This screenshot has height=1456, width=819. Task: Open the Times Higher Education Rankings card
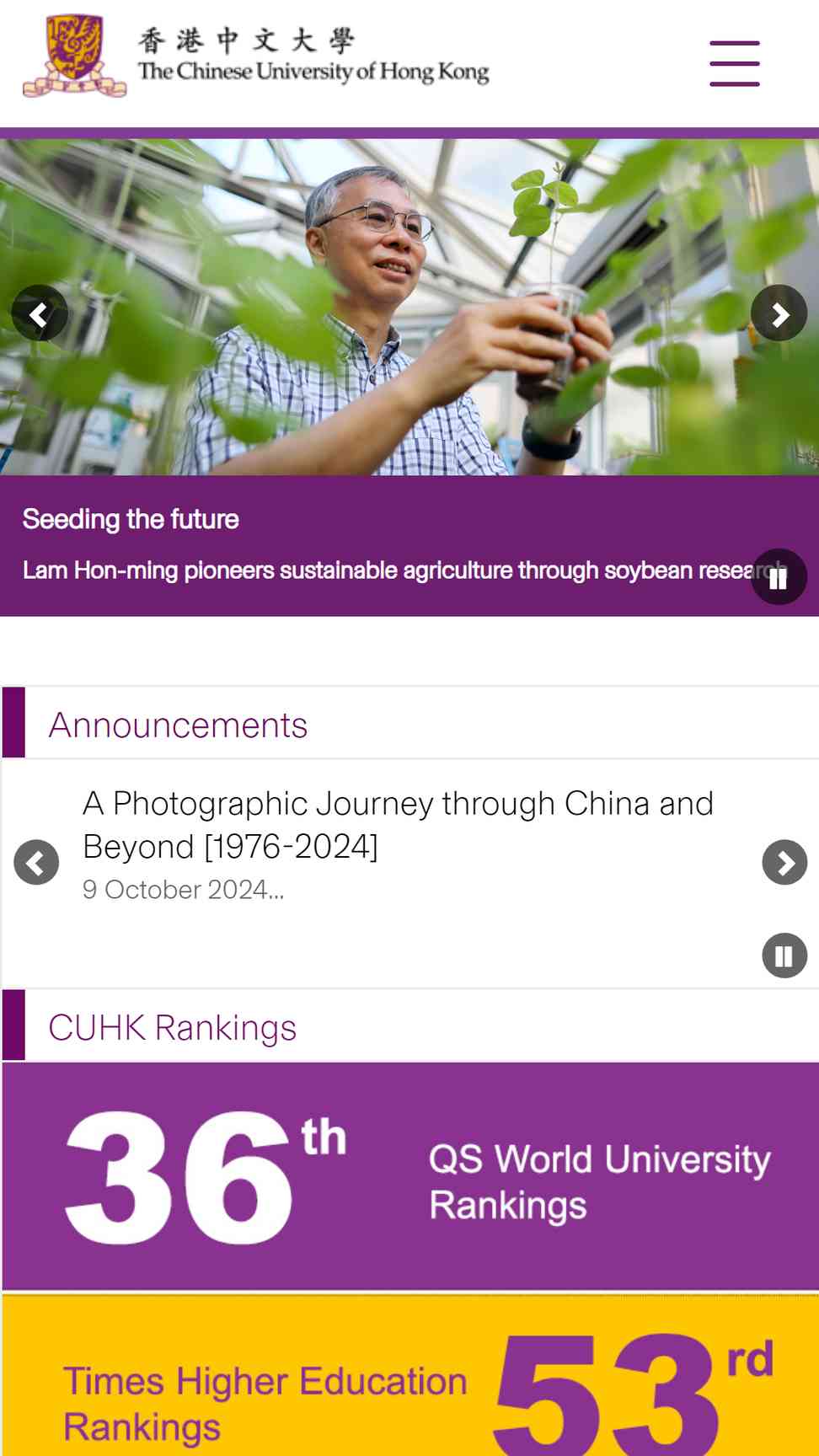click(410, 1376)
